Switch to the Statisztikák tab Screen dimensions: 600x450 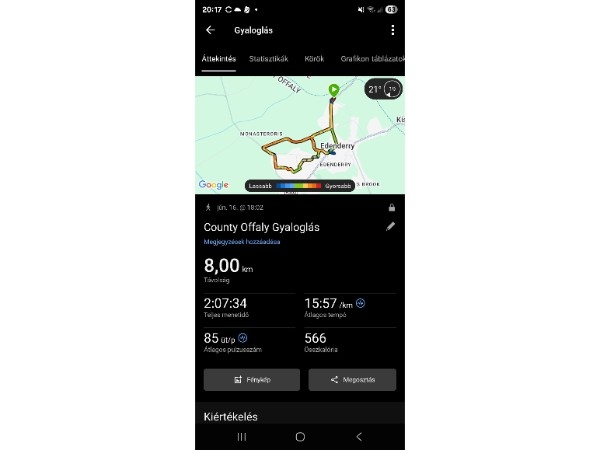(270, 59)
